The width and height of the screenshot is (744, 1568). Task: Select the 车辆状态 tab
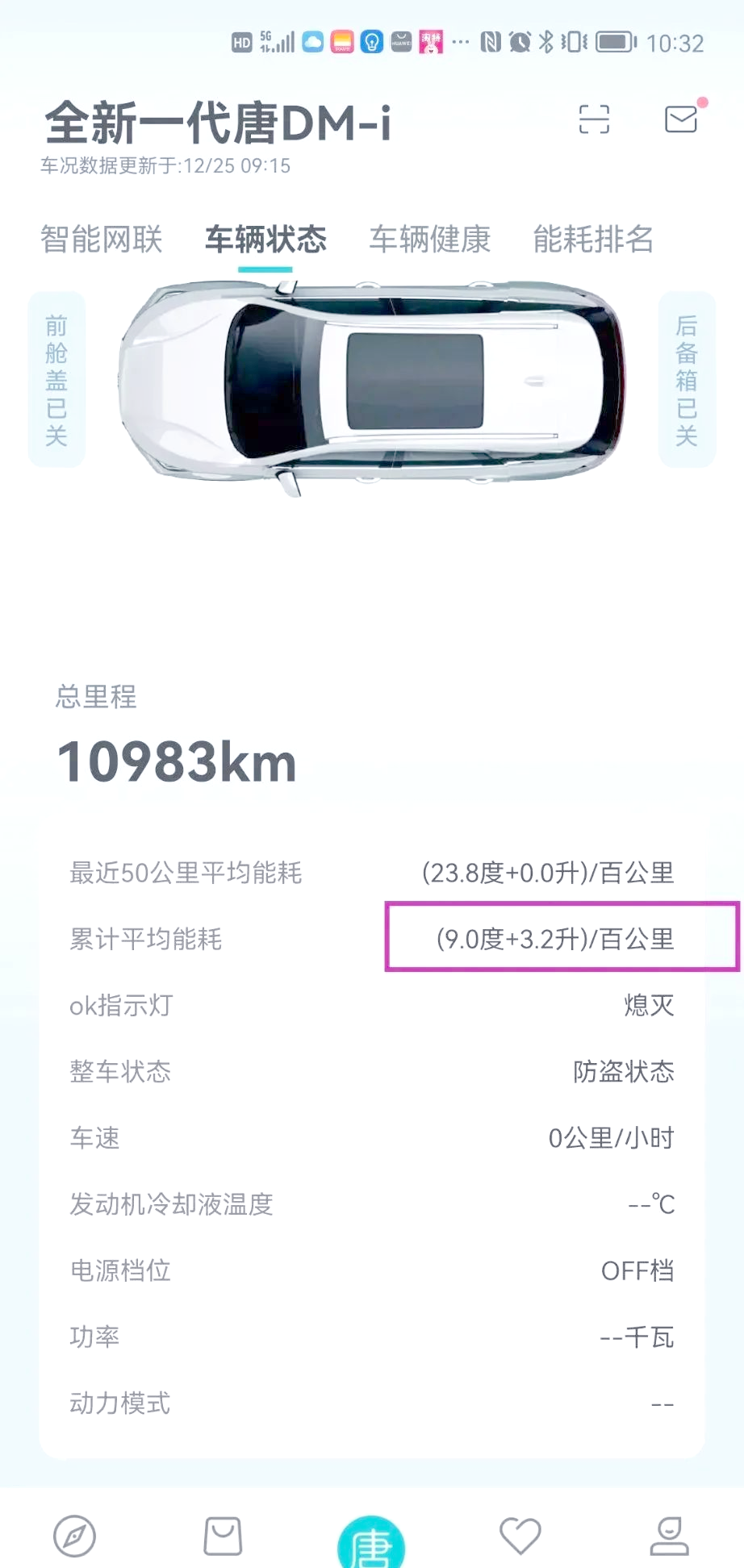coord(265,240)
